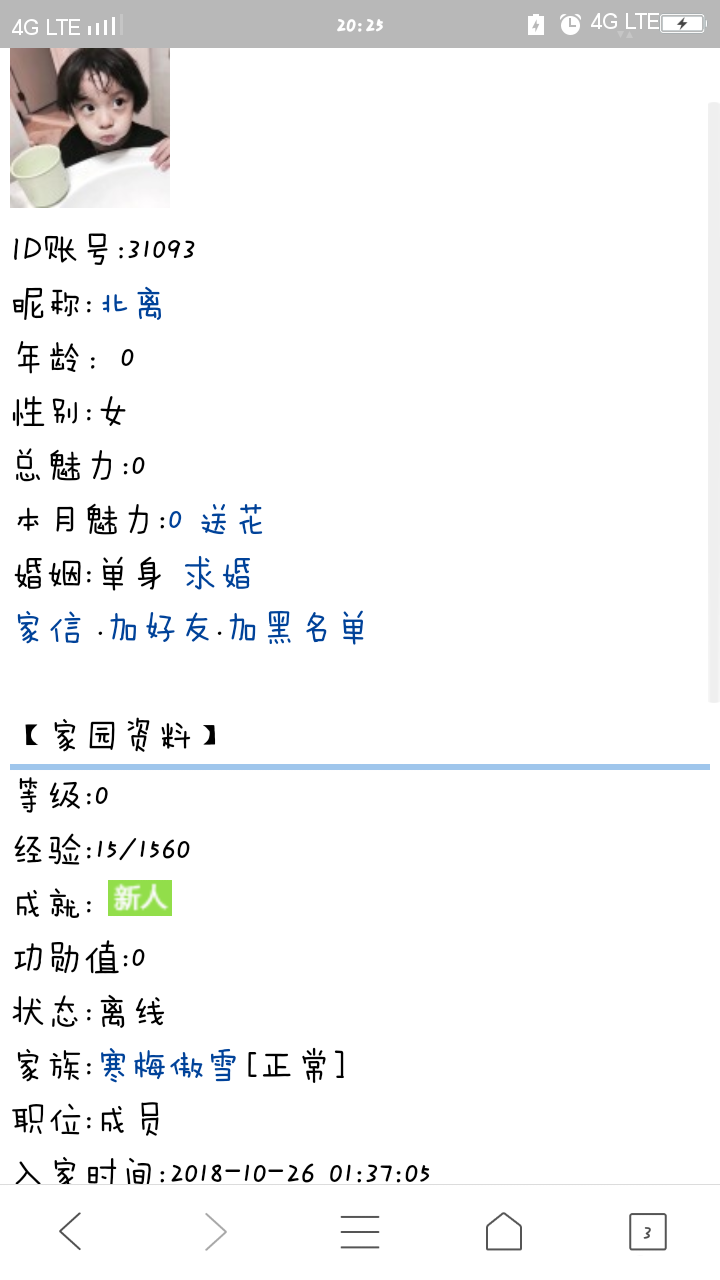Add this user to the blacklist with 加黑名单
Screen dimensions: 720x1280
297,629
